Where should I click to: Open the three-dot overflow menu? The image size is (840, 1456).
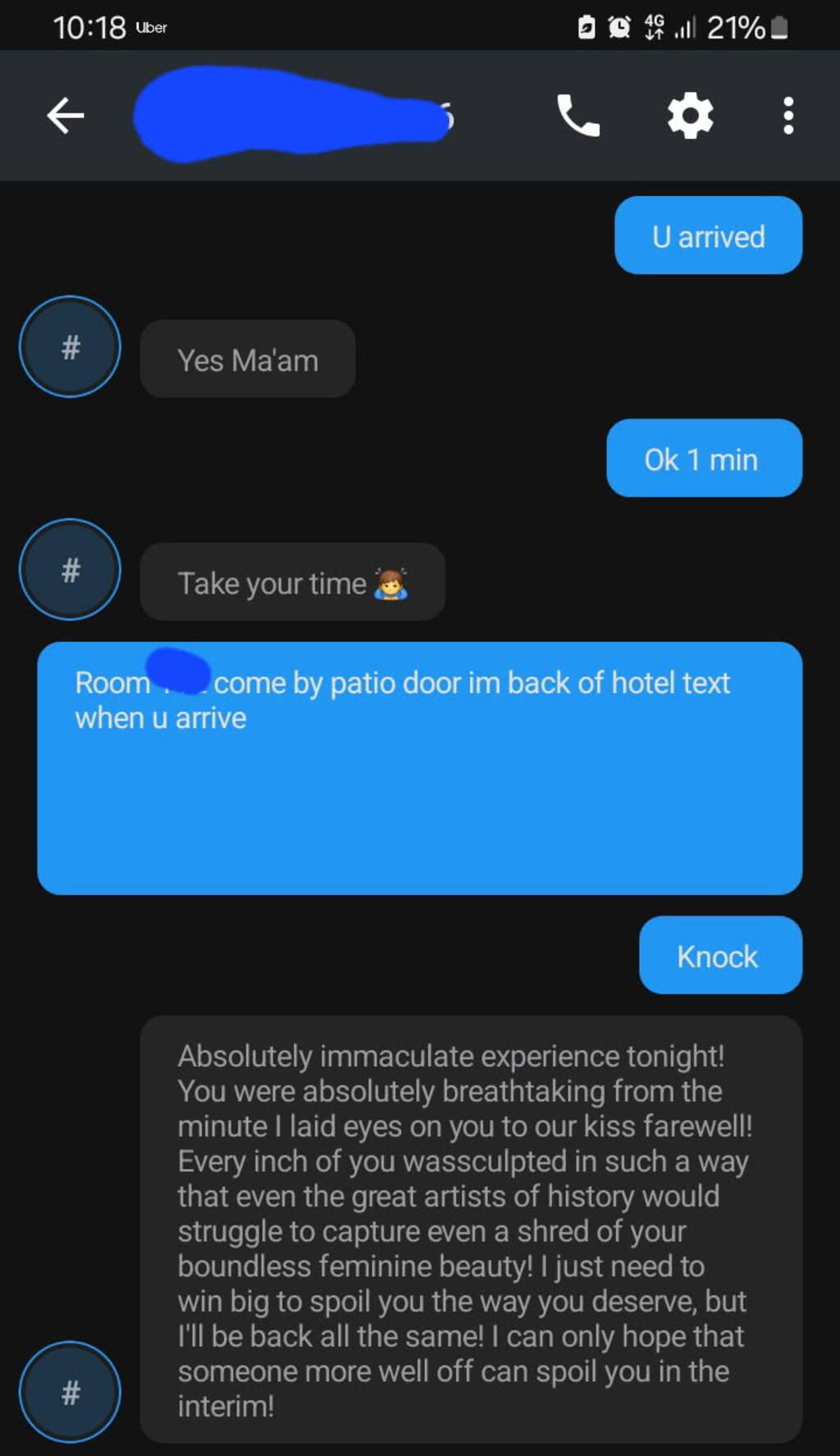(787, 115)
